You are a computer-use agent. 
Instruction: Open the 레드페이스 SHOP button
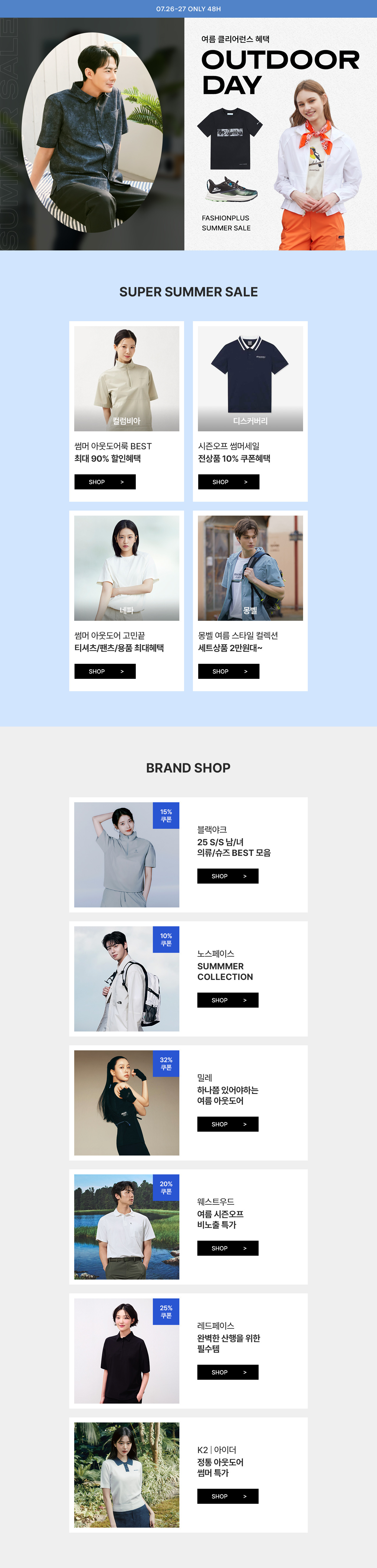point(227,1372)
